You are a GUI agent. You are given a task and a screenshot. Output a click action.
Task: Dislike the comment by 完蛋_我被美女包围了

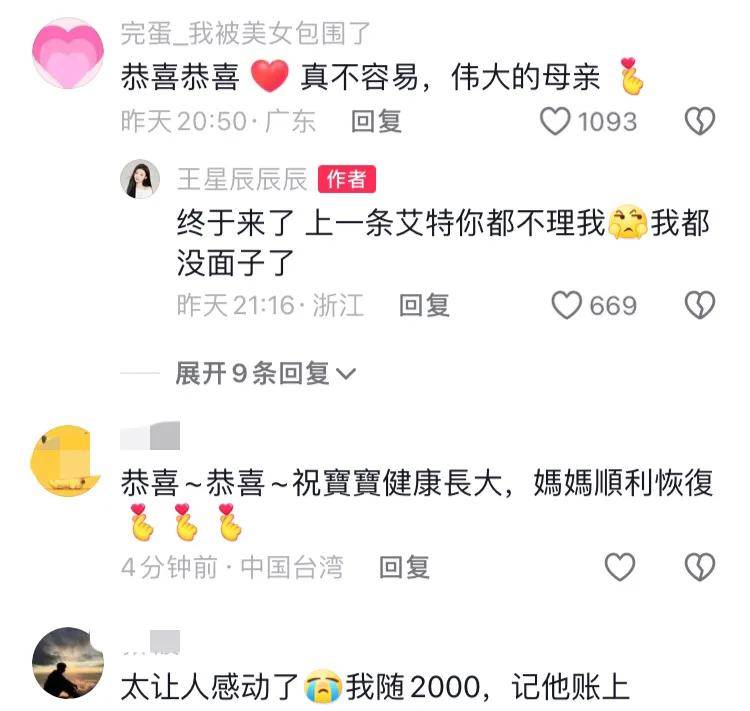(699, 122)
